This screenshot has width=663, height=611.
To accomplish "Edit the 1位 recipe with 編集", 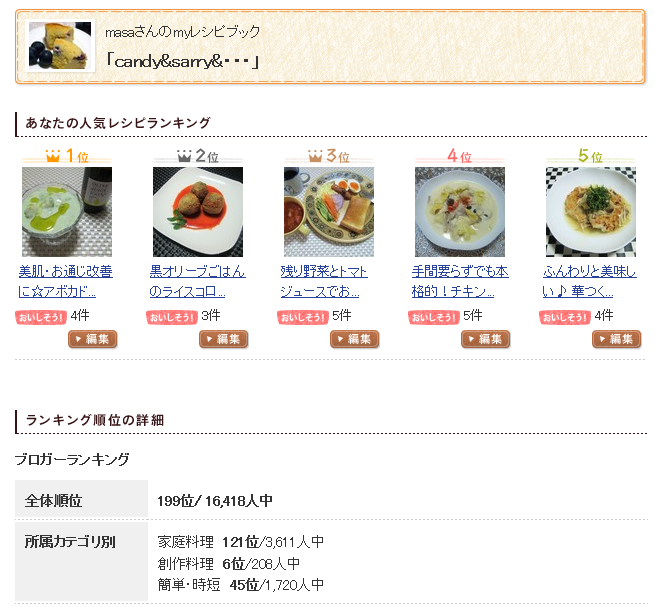I will point(93,339).
